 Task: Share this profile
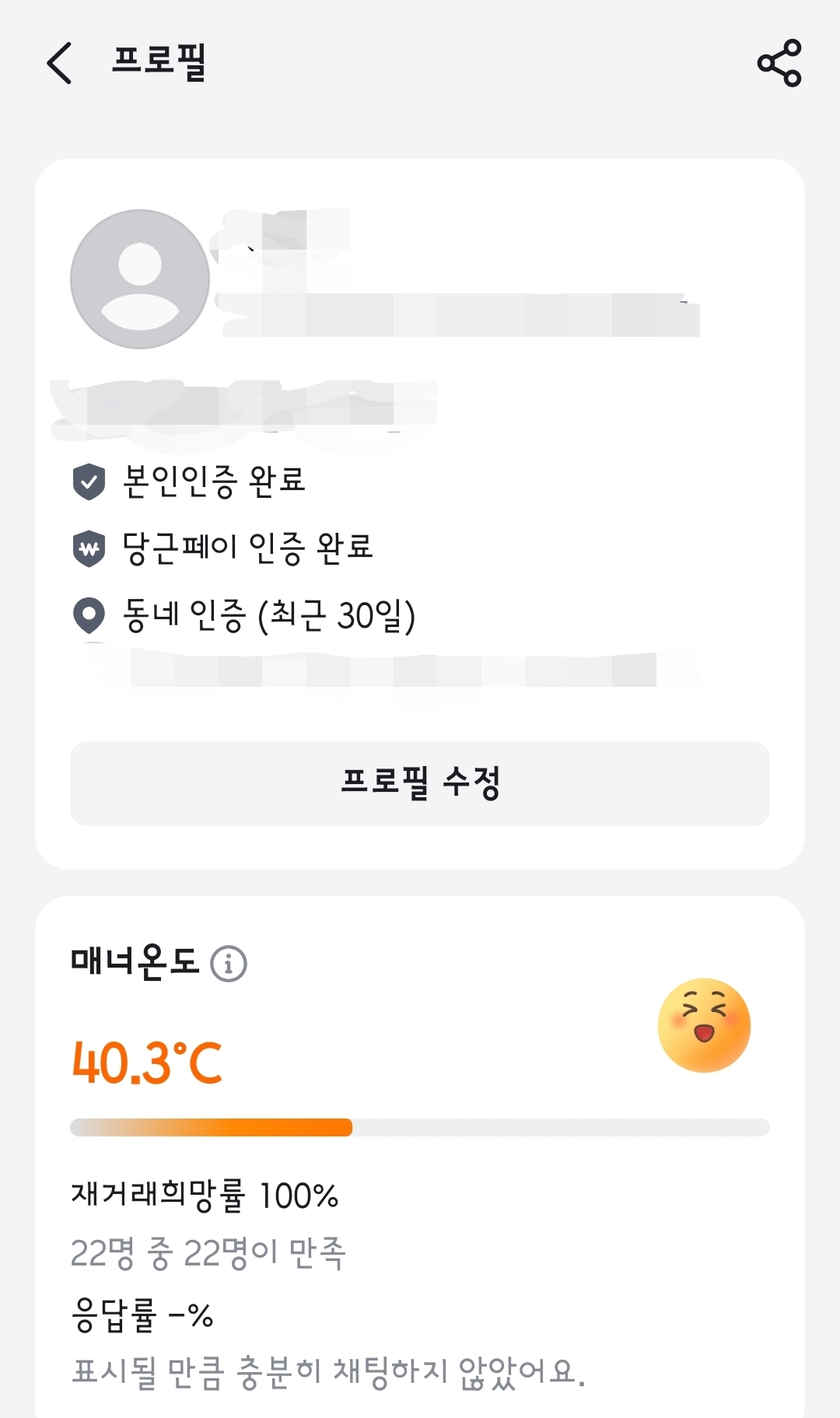click(x=779, y=63)
